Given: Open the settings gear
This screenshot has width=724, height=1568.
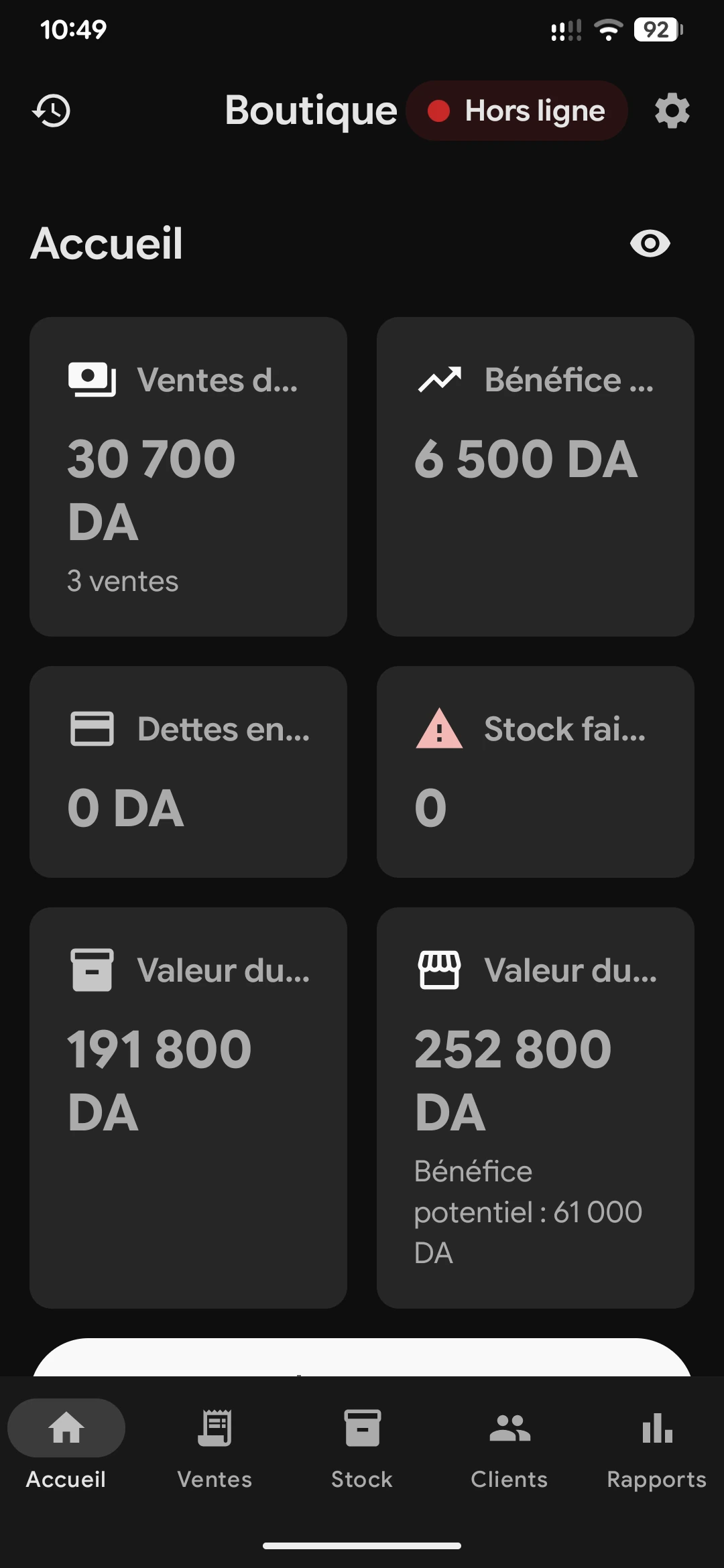Looking at the screenshot, I should point(672,111).
